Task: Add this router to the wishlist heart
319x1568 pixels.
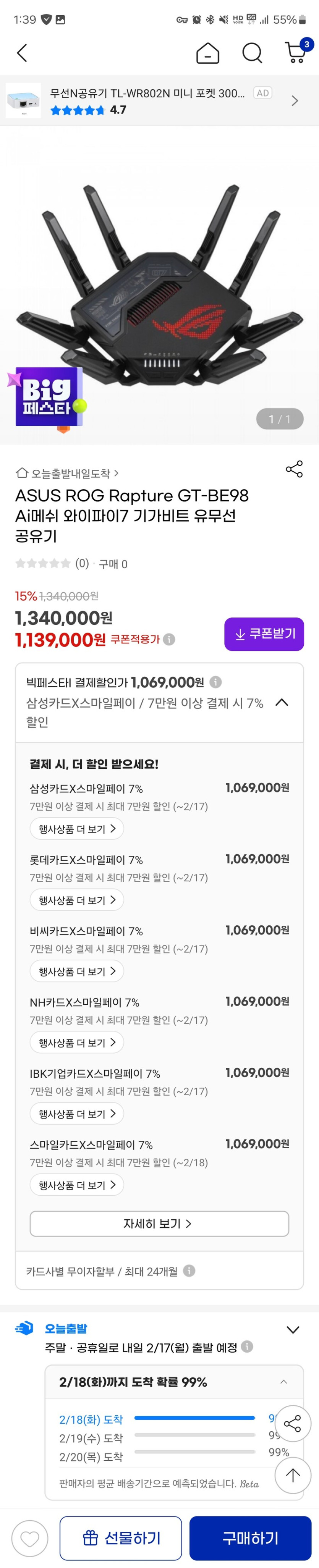Action: 30,1538
